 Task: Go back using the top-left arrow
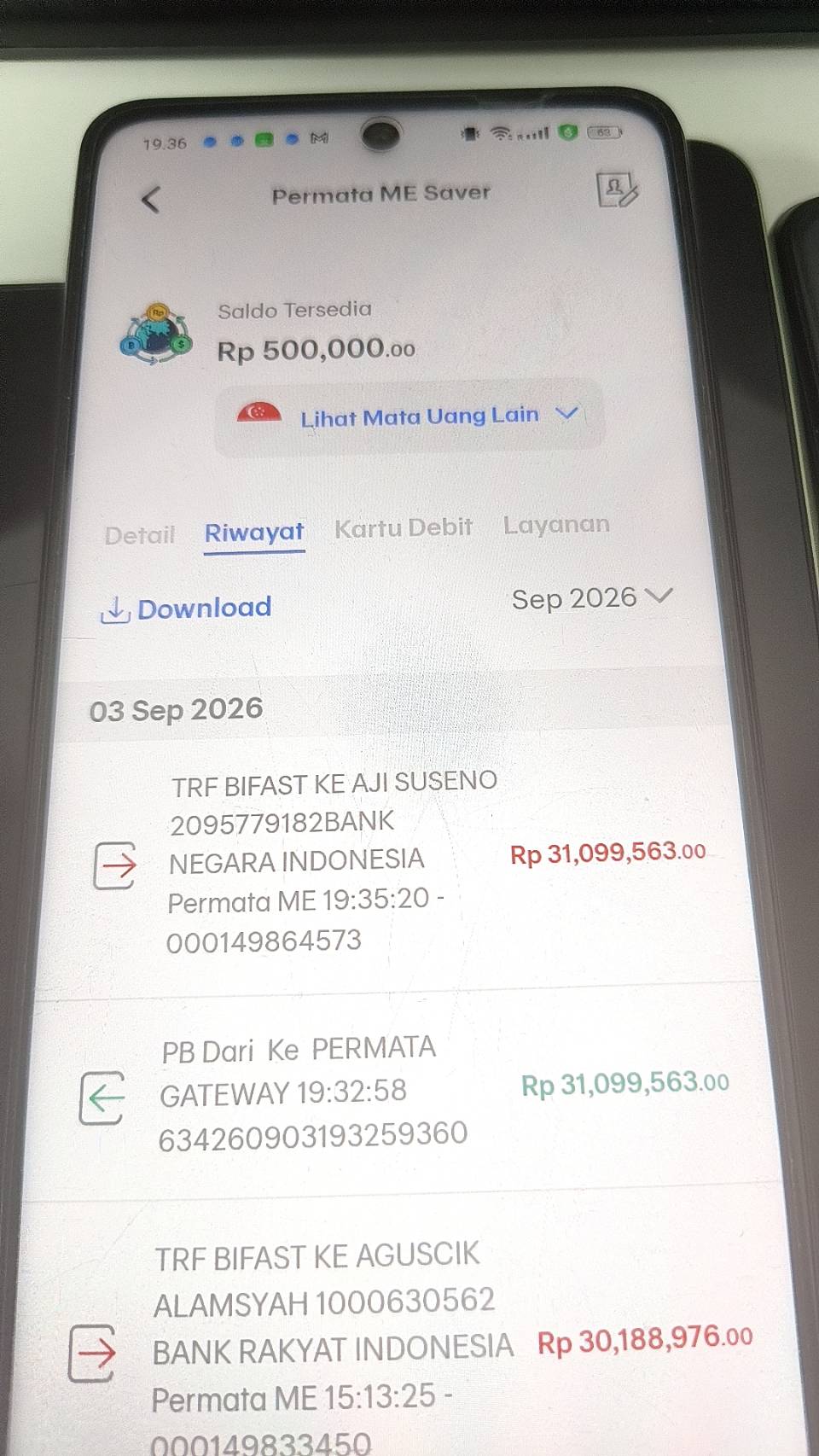[x=151, y=201]
